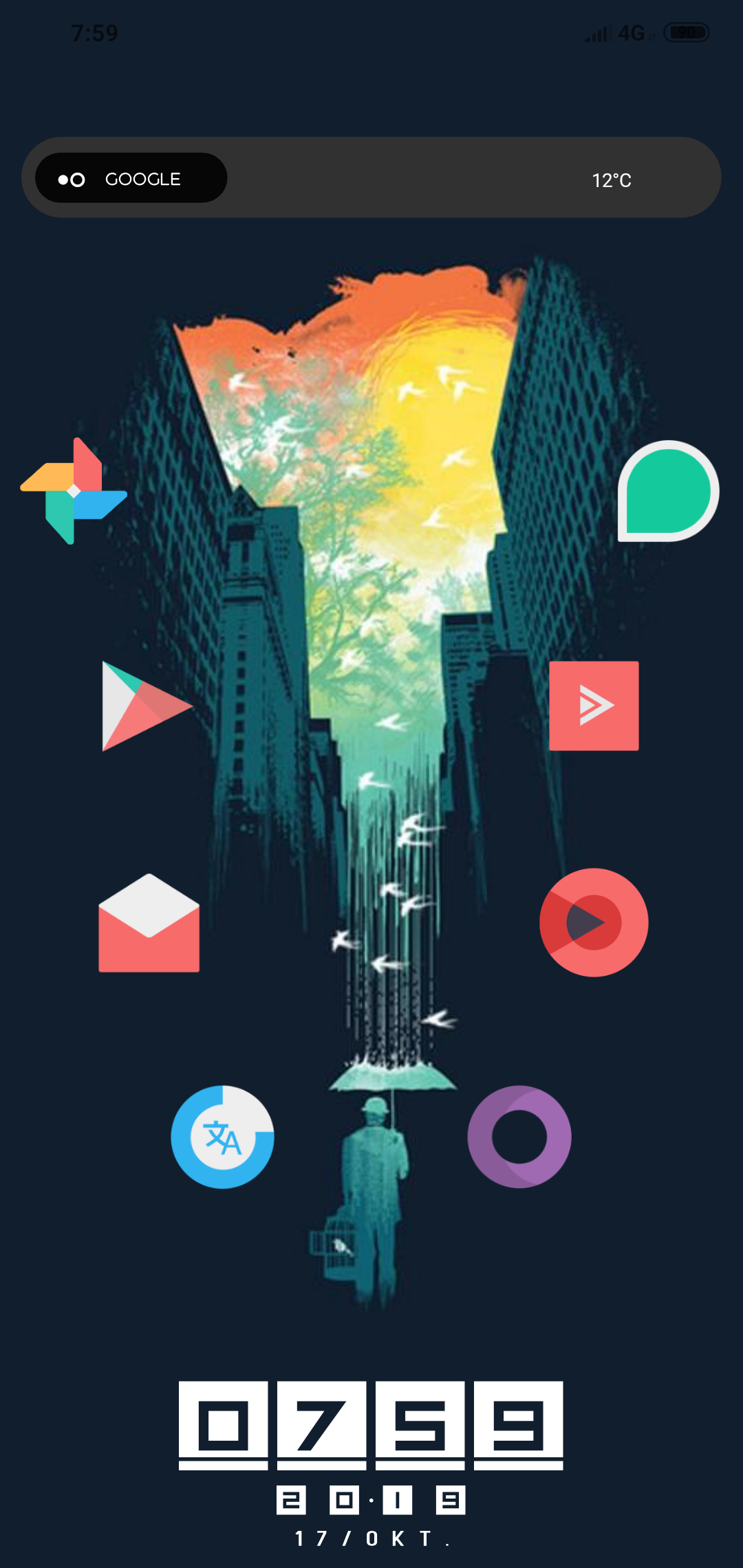
Task: Open the red circular video player app
Action: coord(593,922)
